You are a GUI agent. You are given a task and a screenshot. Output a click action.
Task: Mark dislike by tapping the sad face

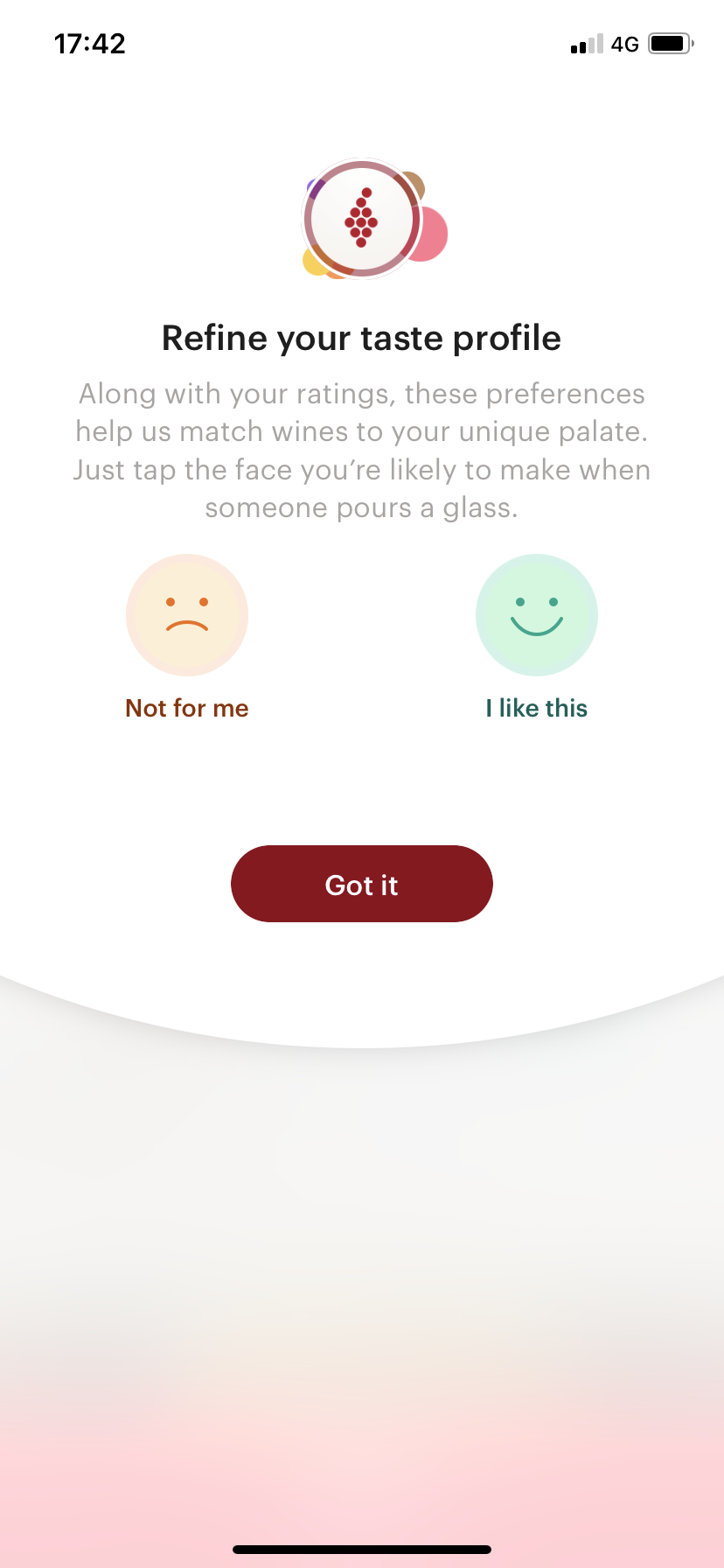click(186, 614)
